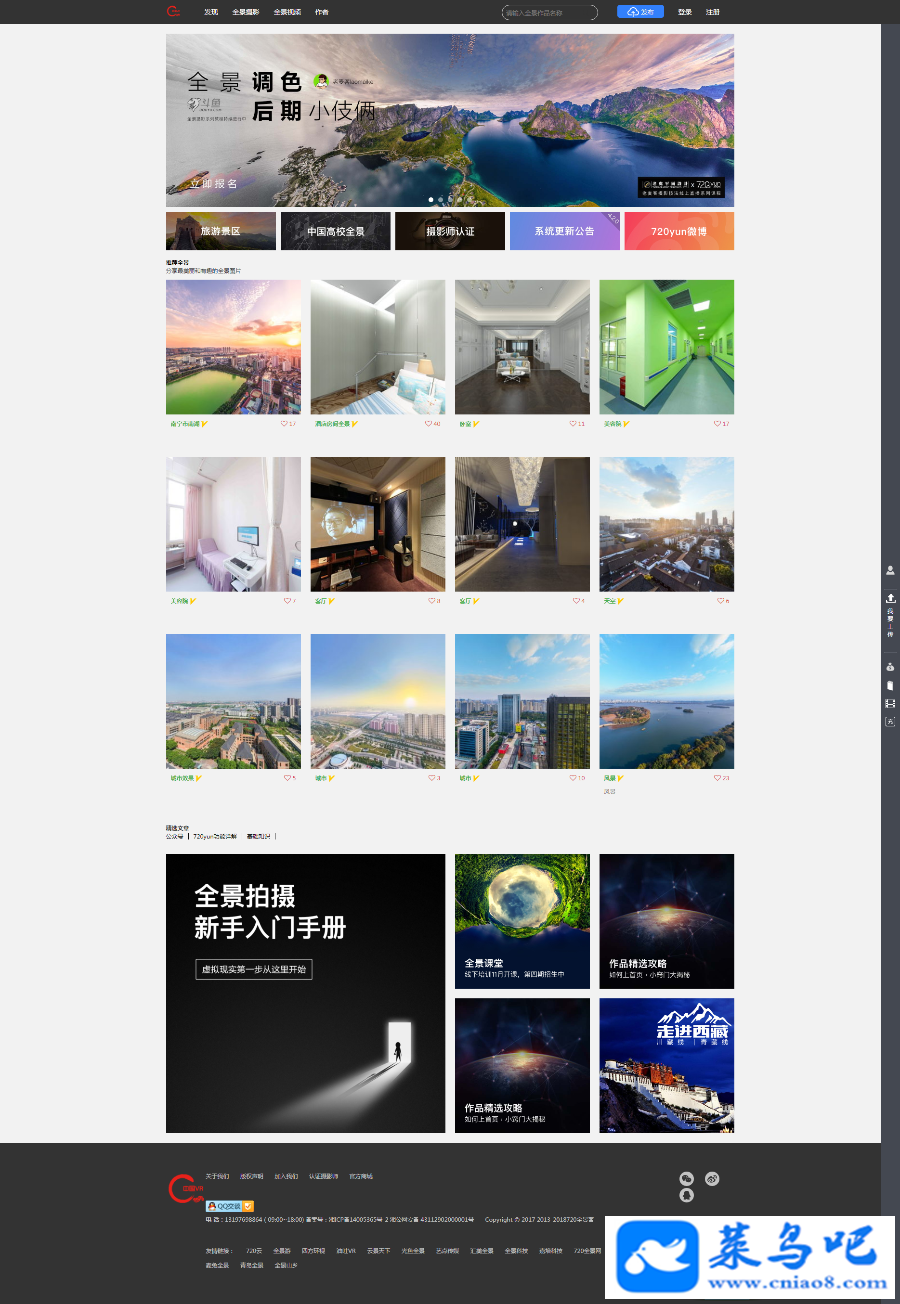
Task: View the 系统更新公告 tile
Action: tap(564, 231)
